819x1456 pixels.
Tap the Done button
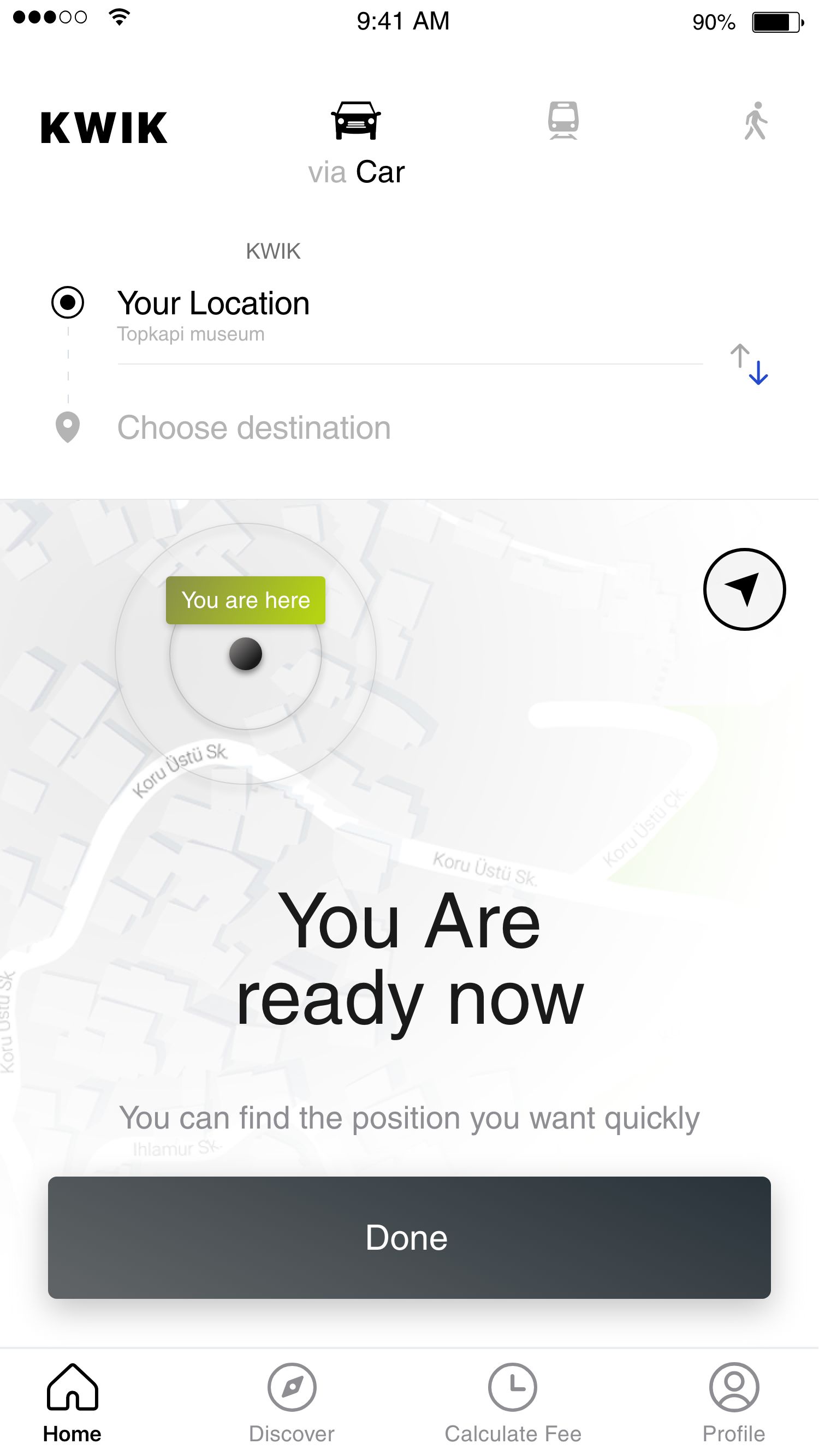tap(410, 1237)
